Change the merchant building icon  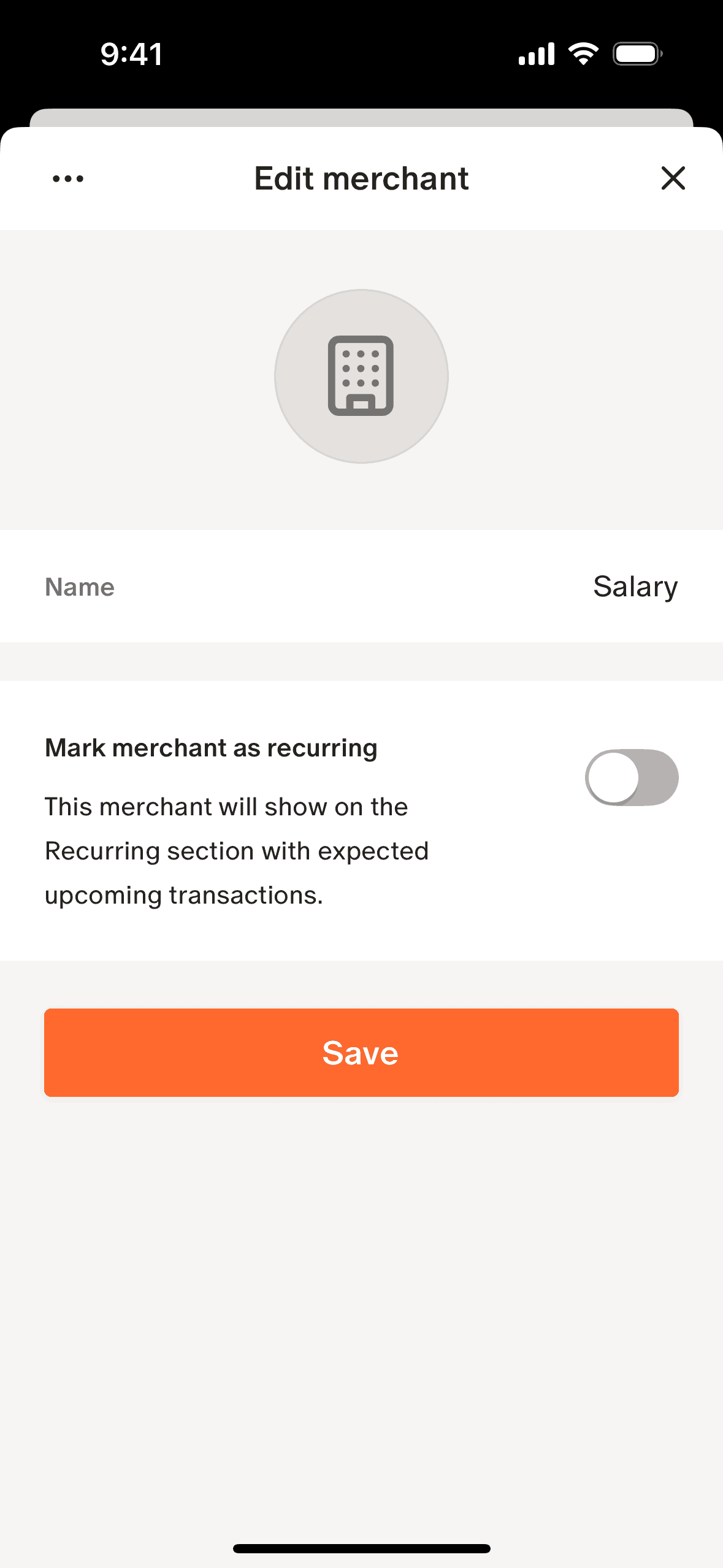click(361, 376)
